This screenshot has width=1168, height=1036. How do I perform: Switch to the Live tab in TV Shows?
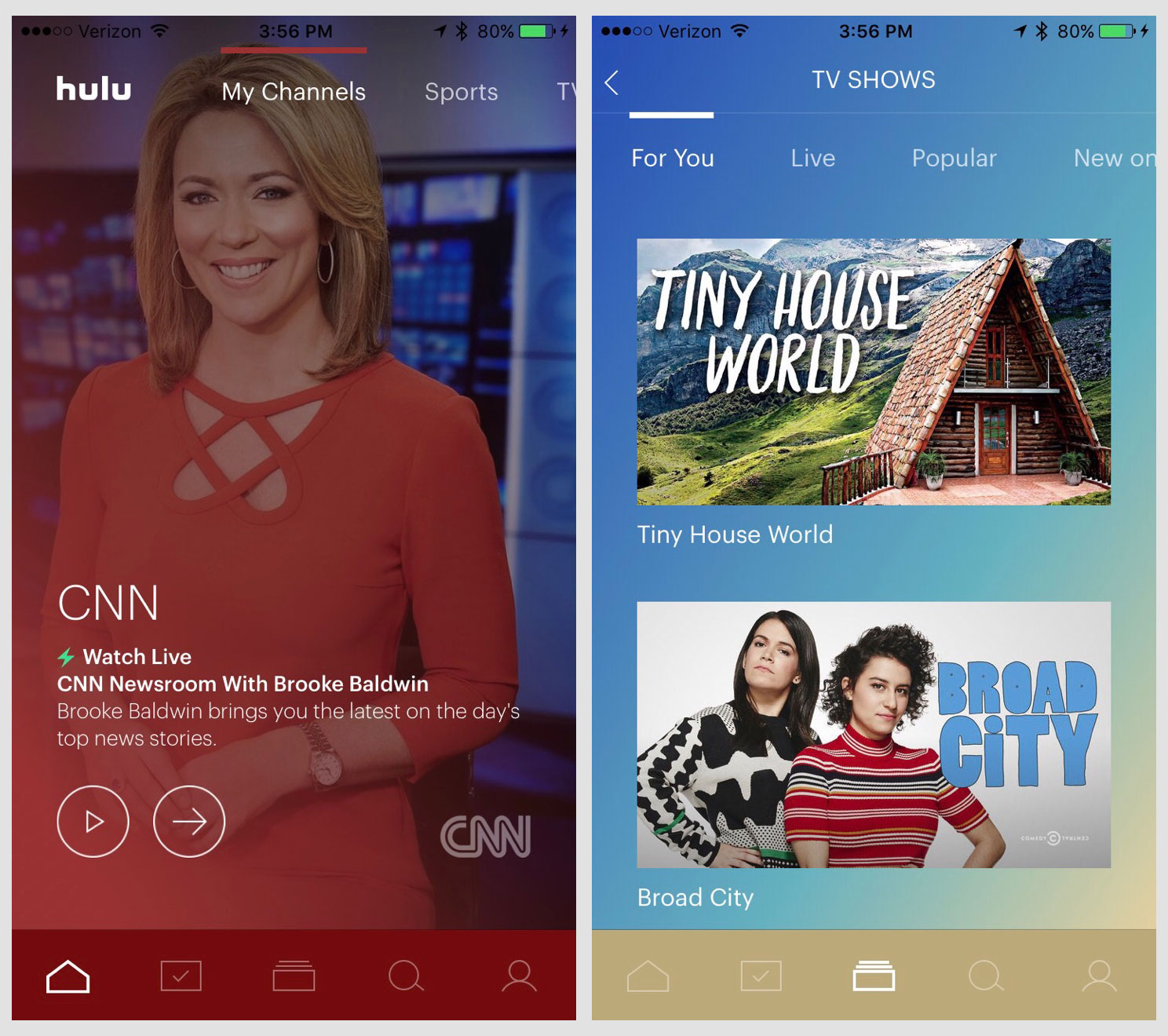tap(812, 159)
